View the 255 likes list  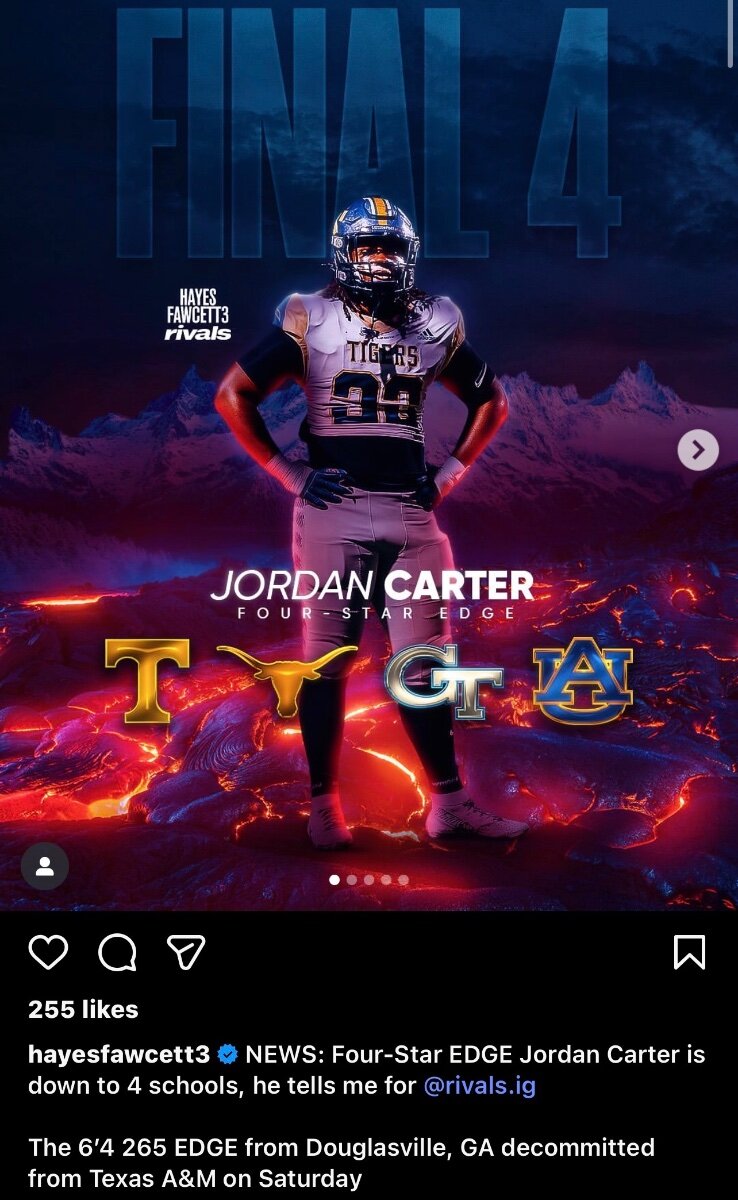[x=83, y=1009]
